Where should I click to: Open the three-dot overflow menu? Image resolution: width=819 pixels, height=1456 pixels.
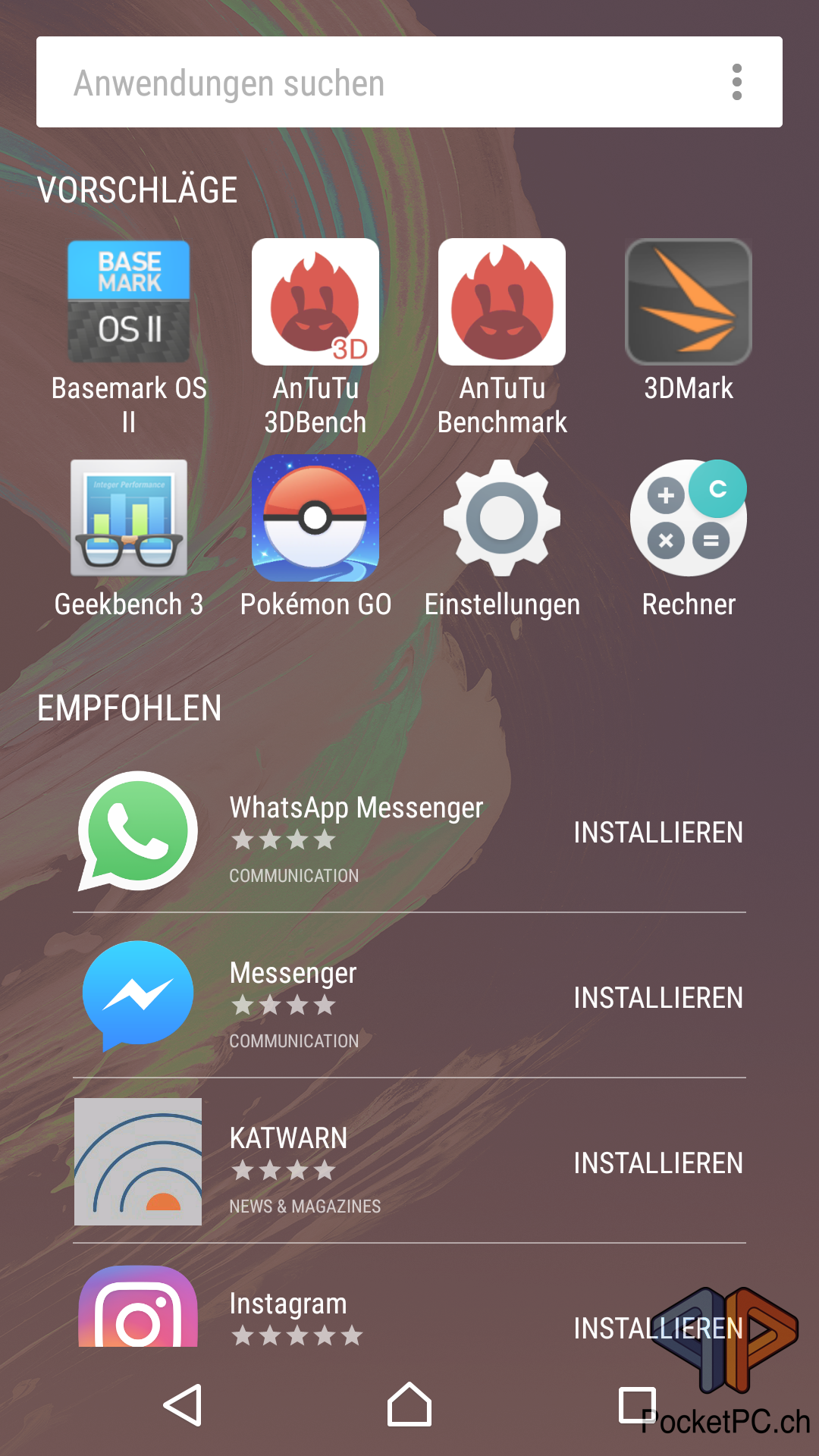[x=736, y=82]
